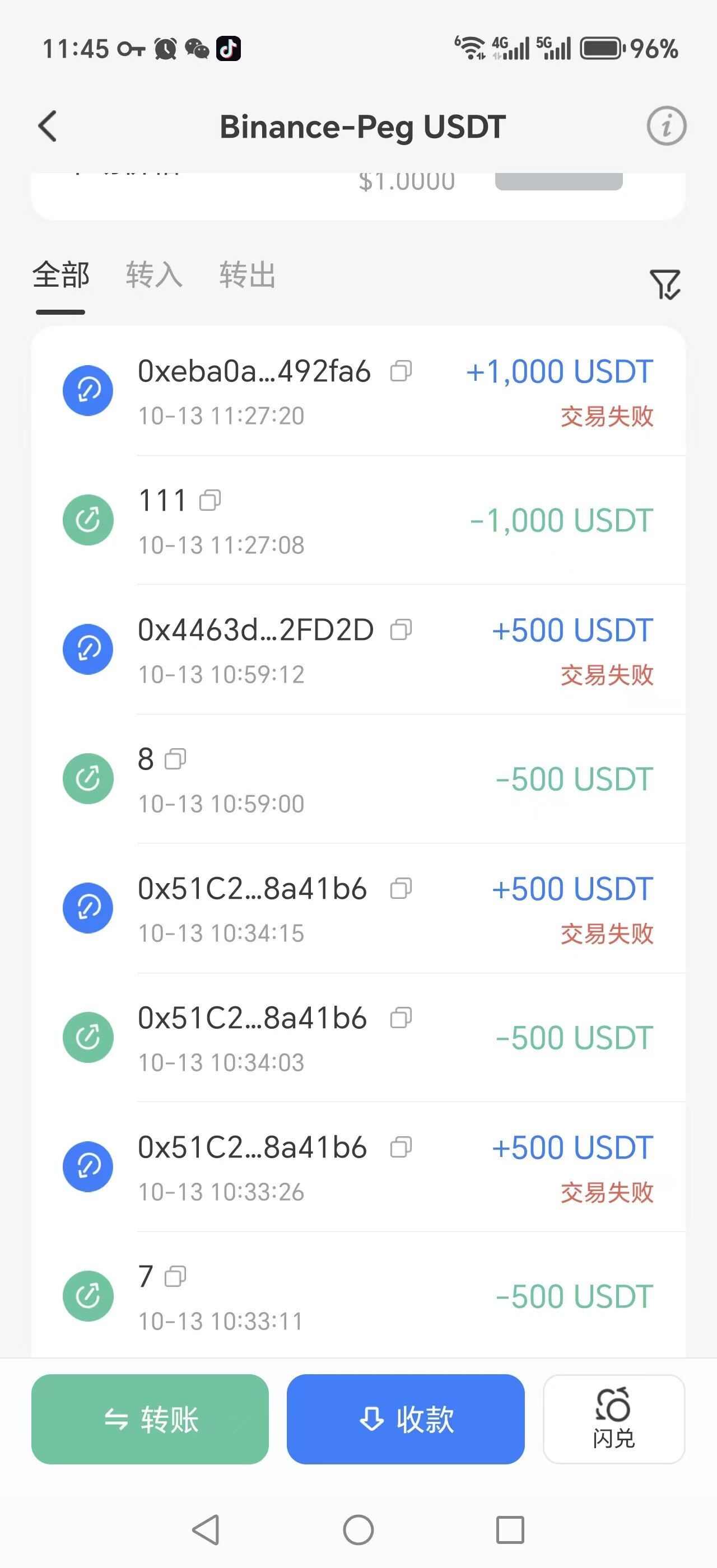Image resolution: width=717 pixels, height=1568 pixels.
Task: Open 闪兑 flash swap
Action: click(x=613, y=1419)
